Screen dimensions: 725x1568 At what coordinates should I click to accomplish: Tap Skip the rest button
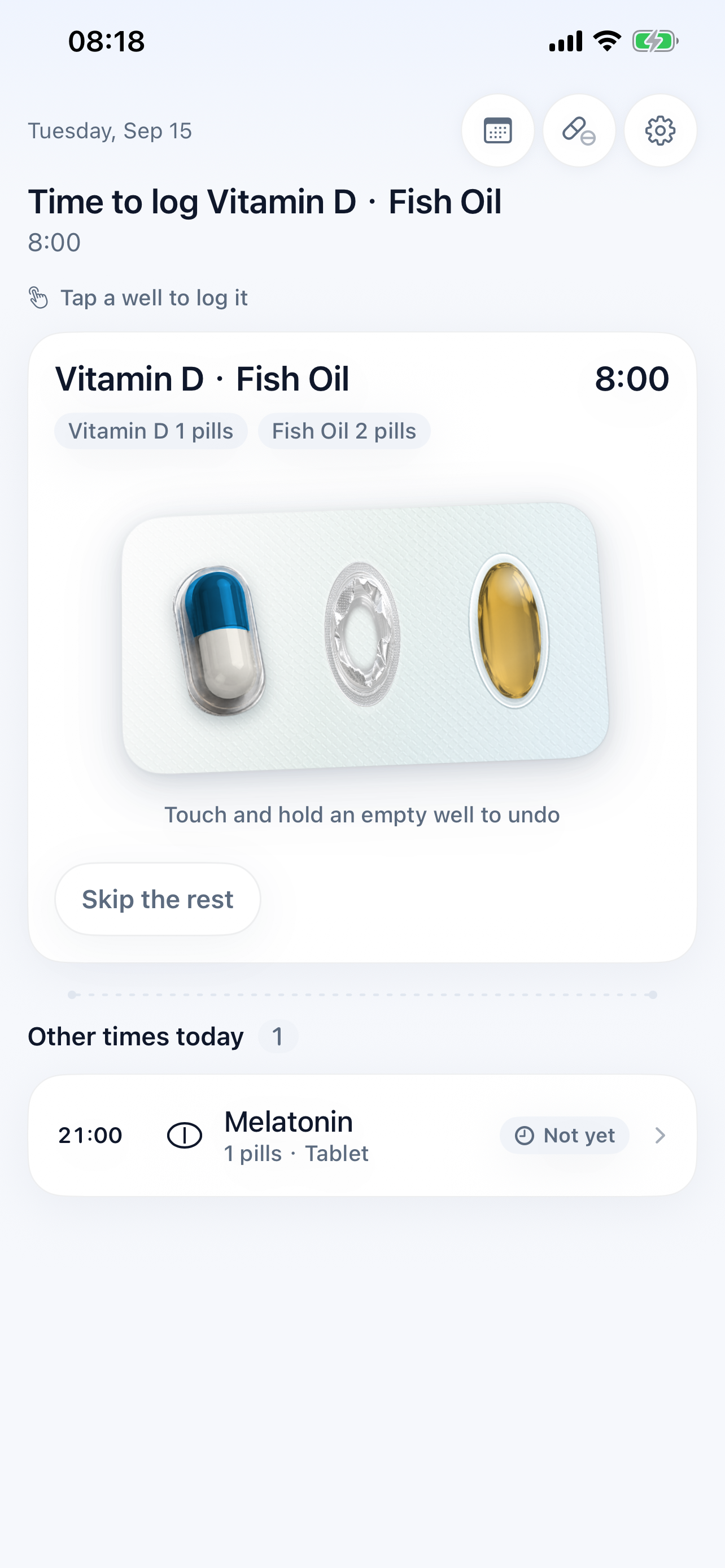click(158, 899)
